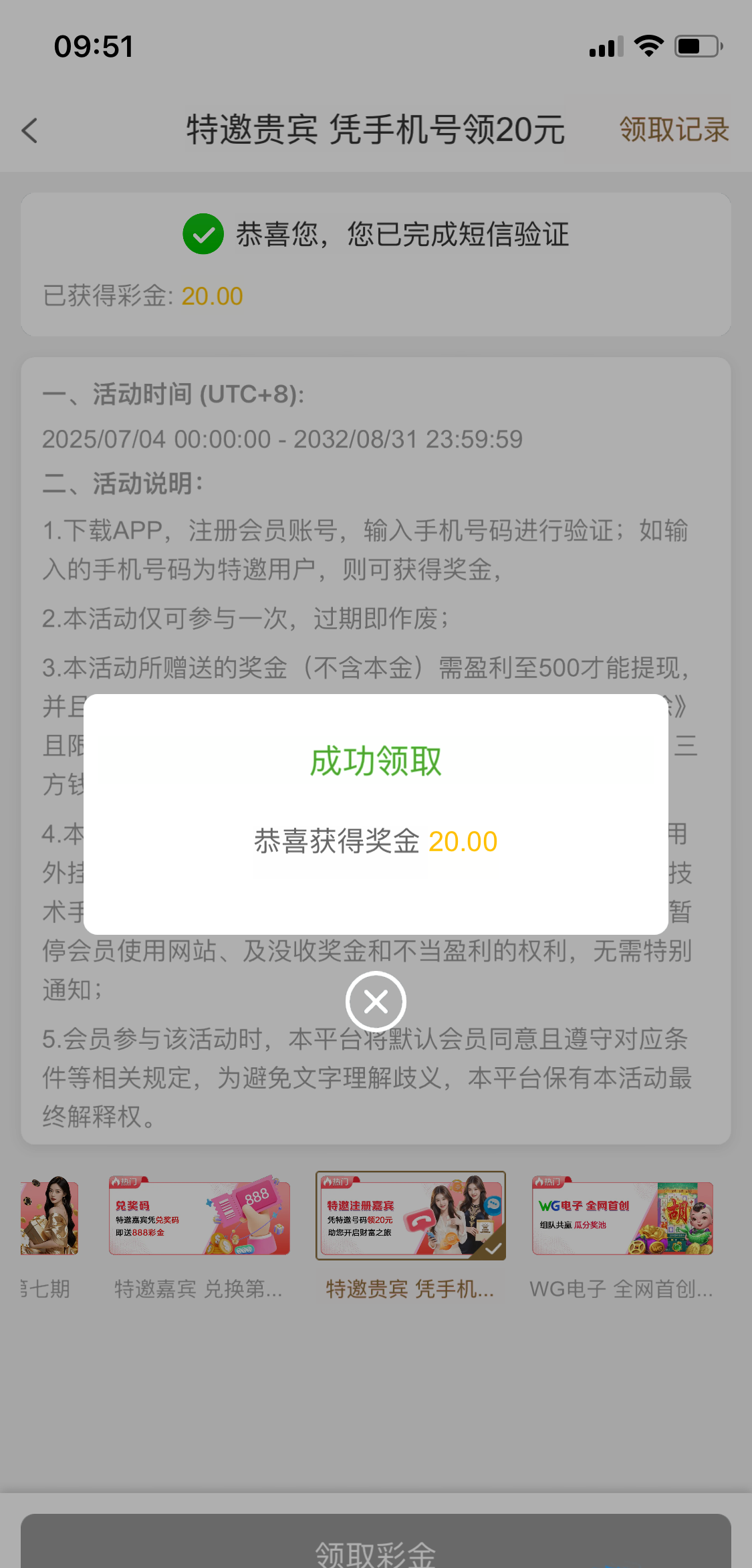The height and width of the screenshot is (1568, 752).
Task: Tap the 领取彩金 button
Action: click(376, 1548)
